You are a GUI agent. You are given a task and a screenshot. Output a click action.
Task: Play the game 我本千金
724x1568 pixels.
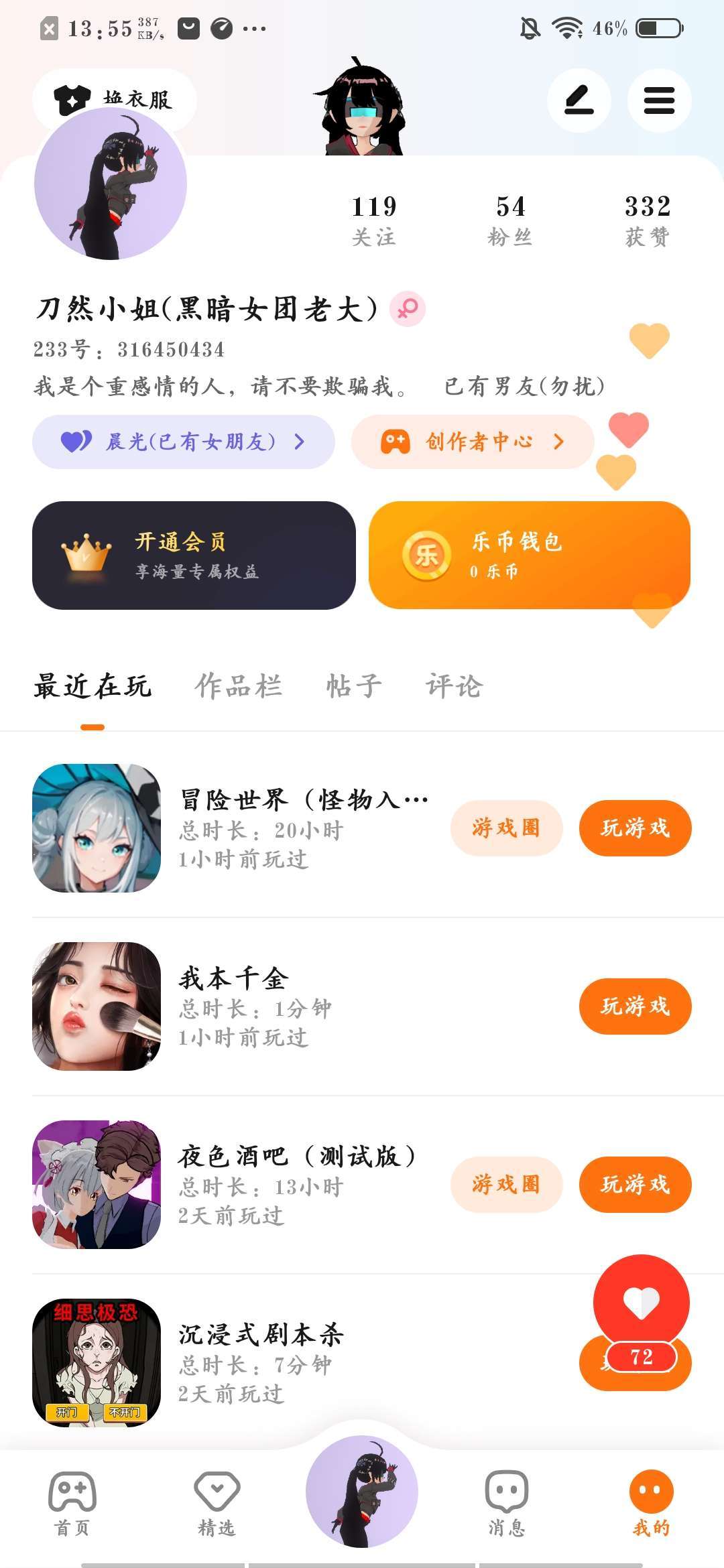point(635,1006)
